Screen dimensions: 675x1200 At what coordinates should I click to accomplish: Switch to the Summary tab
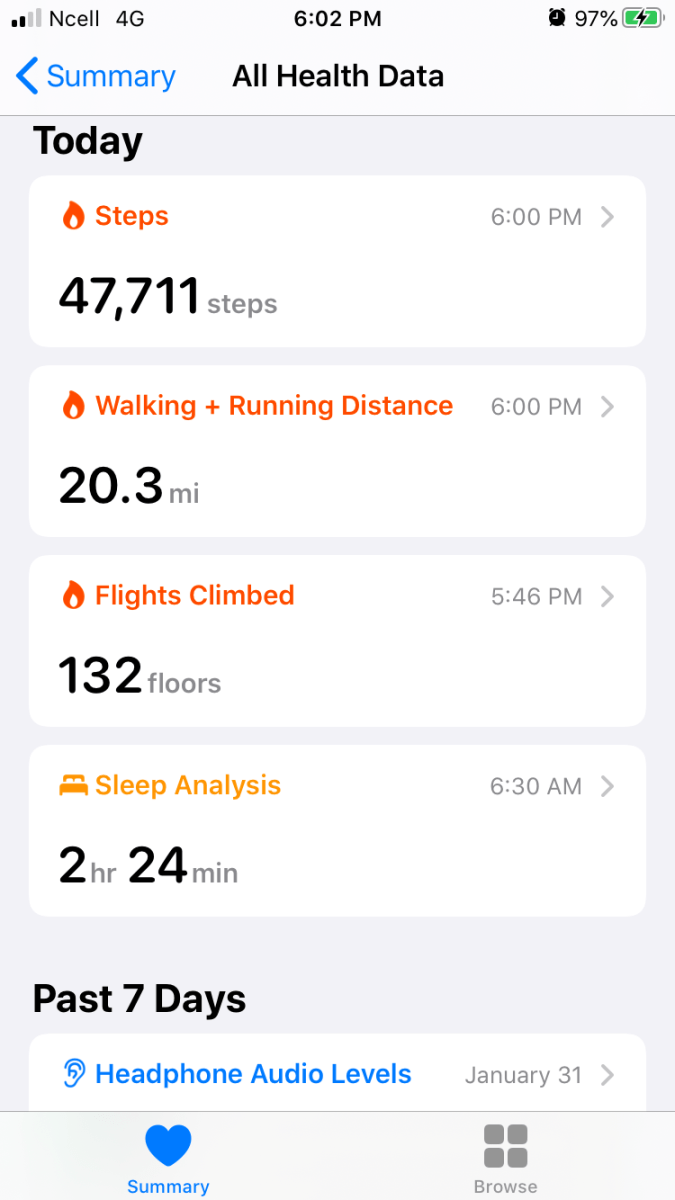168,1158
